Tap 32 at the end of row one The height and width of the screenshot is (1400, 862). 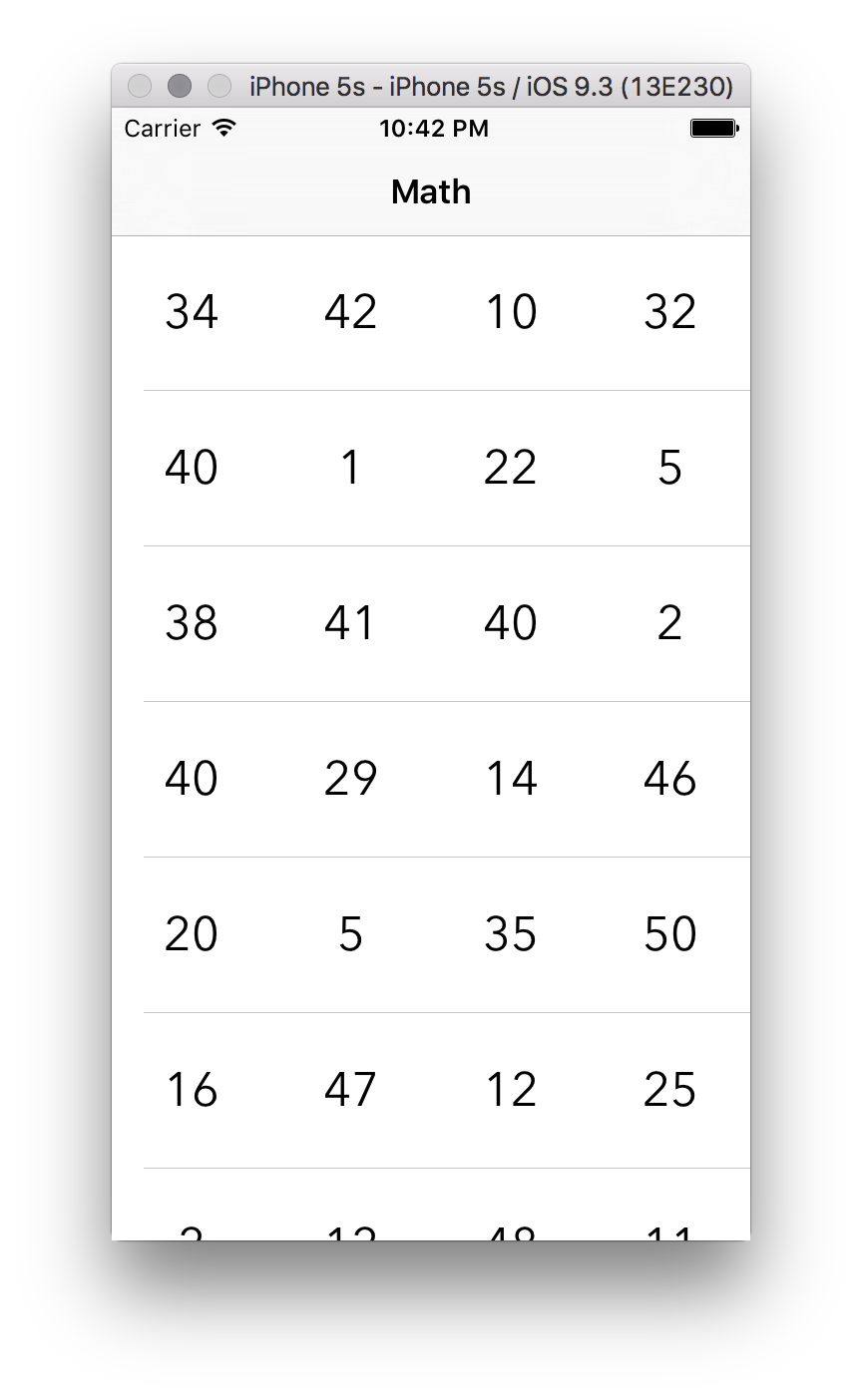pyautogui.click(x=669, y=311)
